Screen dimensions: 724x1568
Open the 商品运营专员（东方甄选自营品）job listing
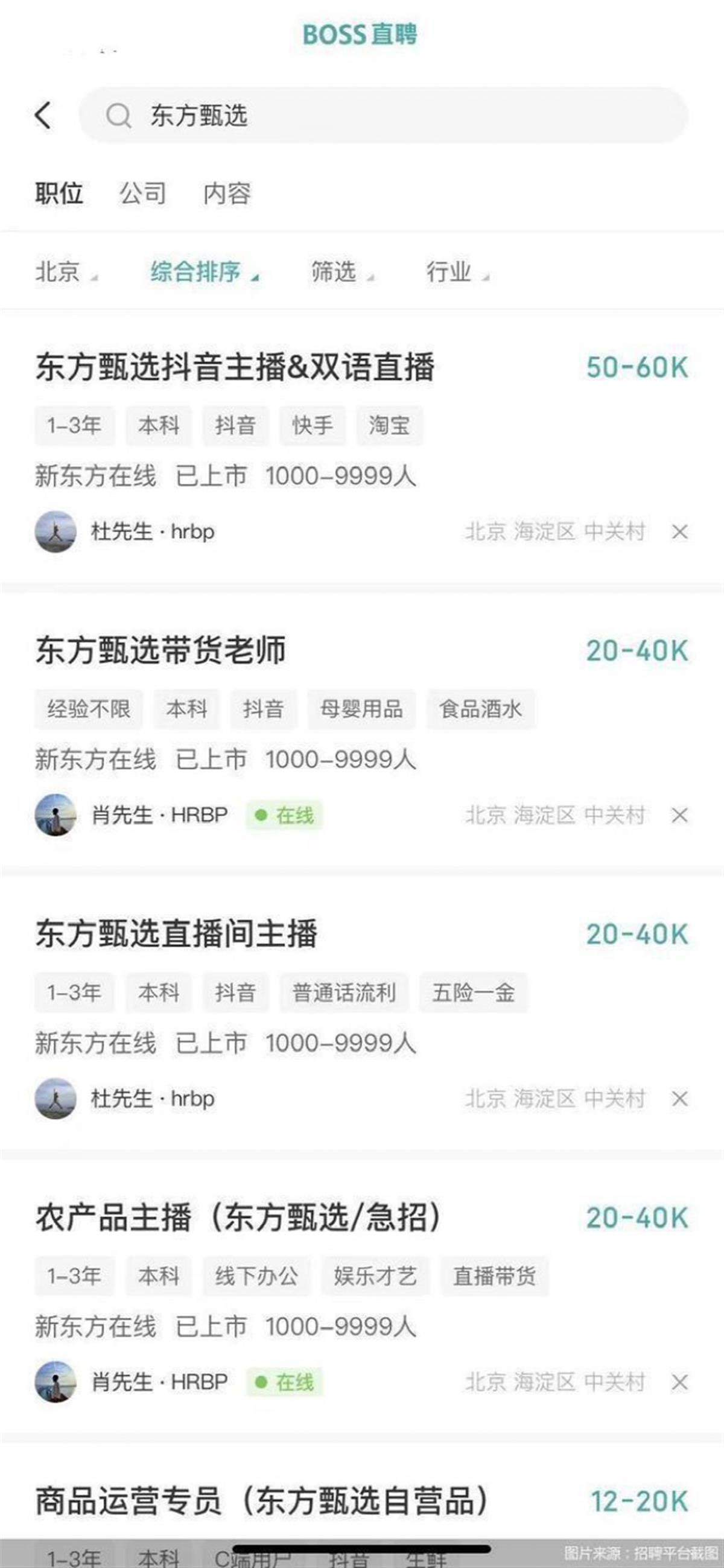(x=262, y=1501)
